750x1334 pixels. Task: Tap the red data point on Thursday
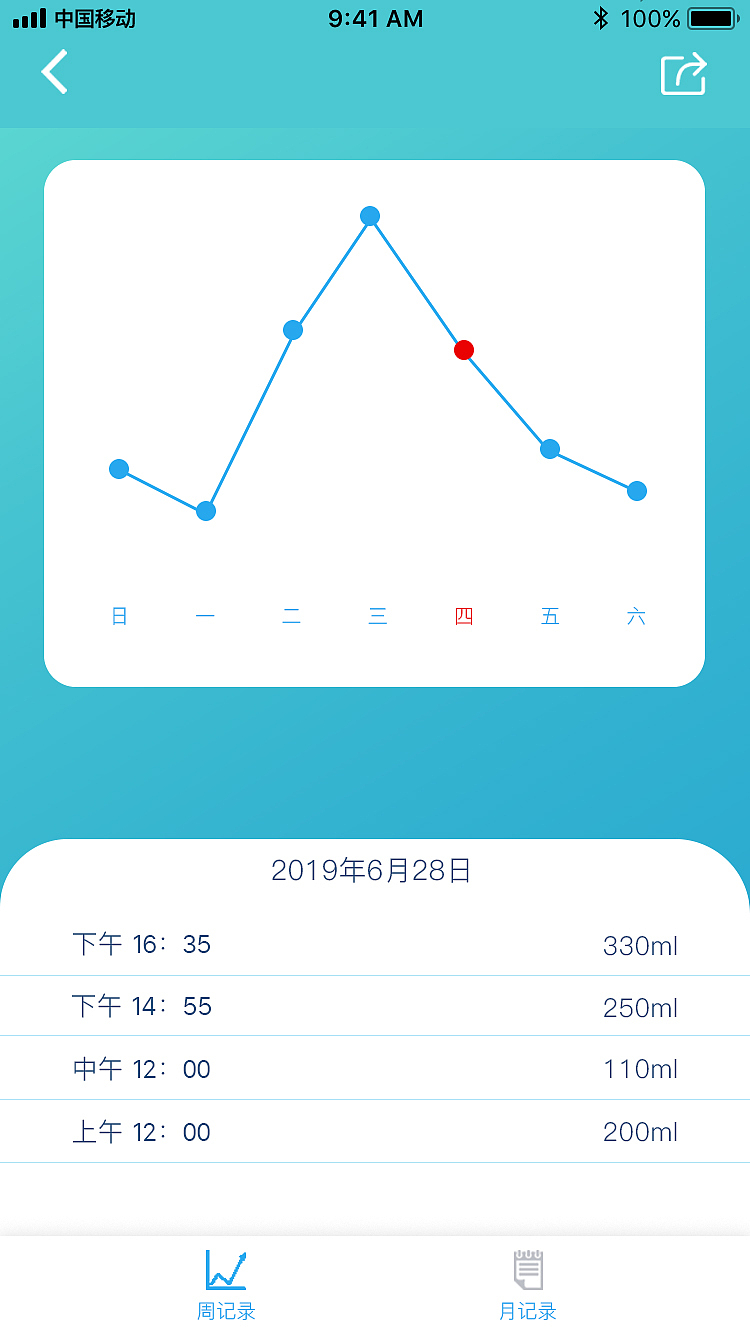464,350
